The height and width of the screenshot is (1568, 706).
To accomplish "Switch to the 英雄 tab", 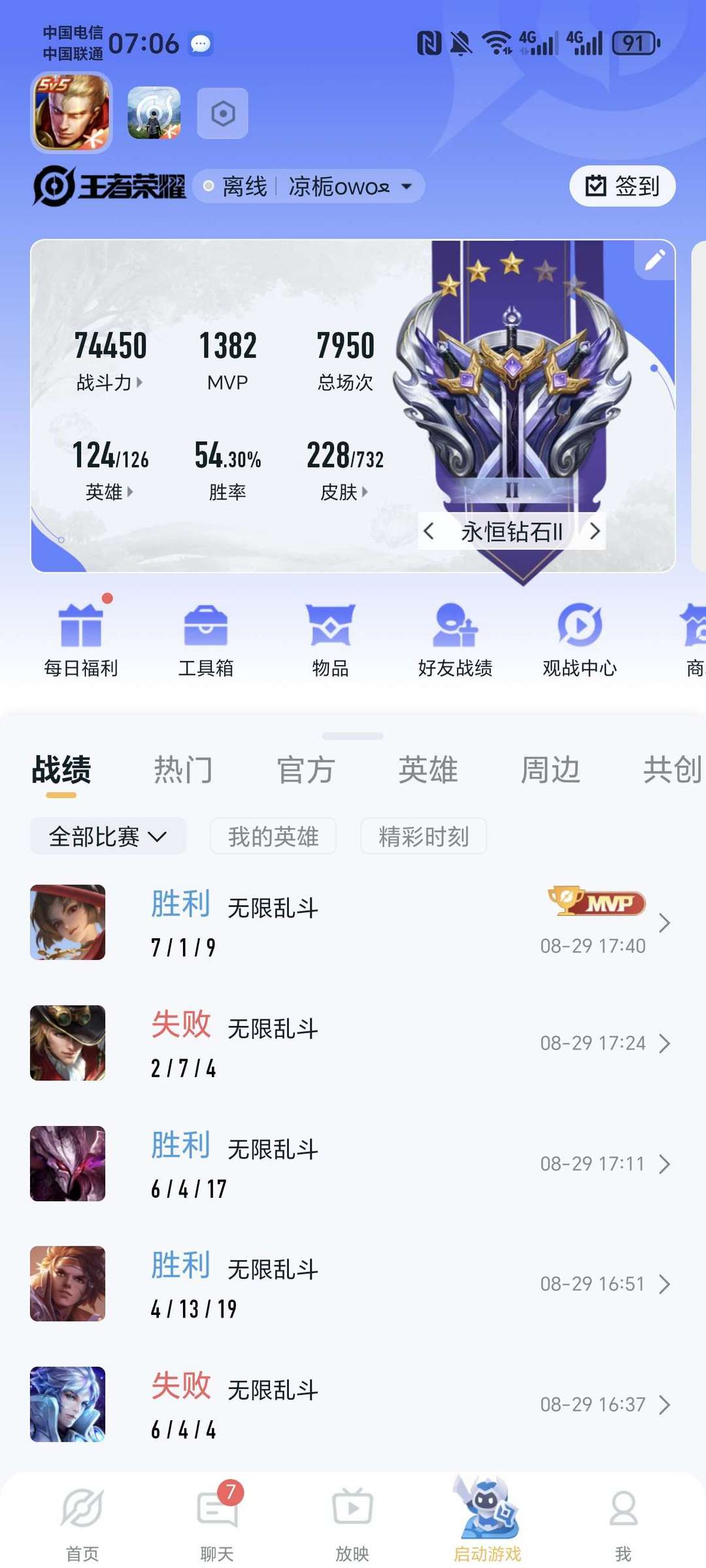I will click(428, 770).
